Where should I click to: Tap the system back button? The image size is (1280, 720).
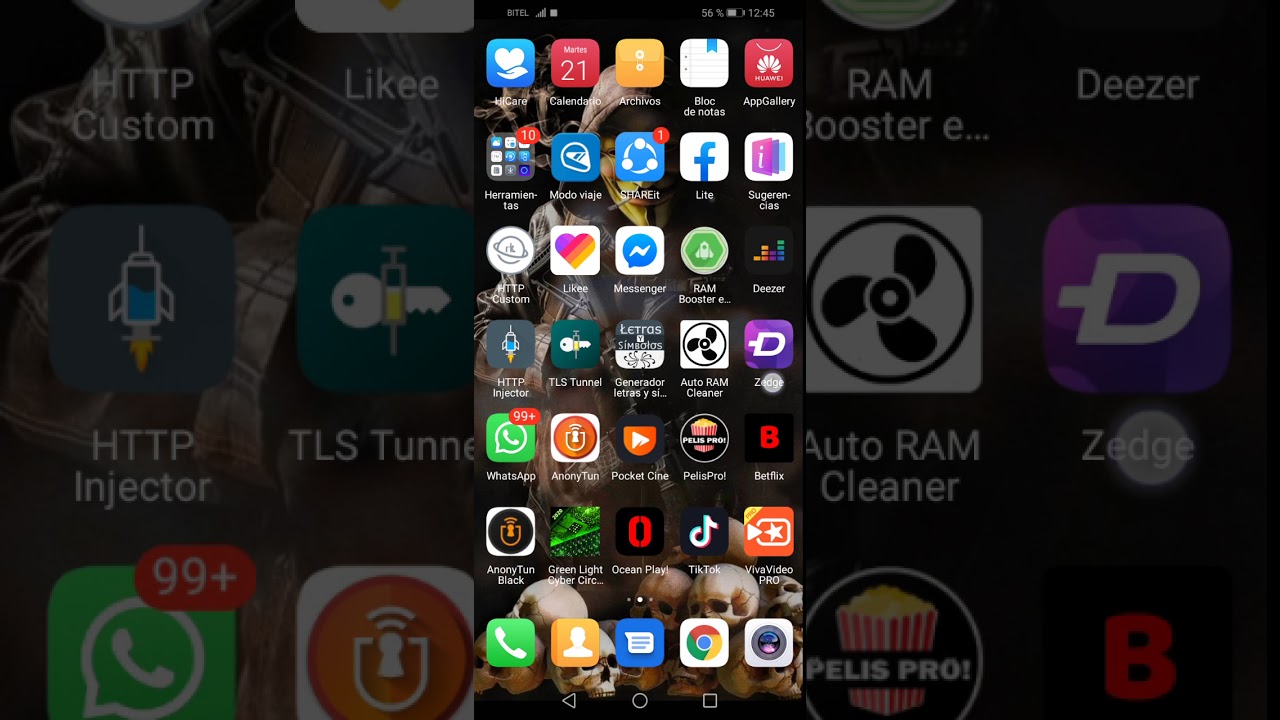click(569, 701)
